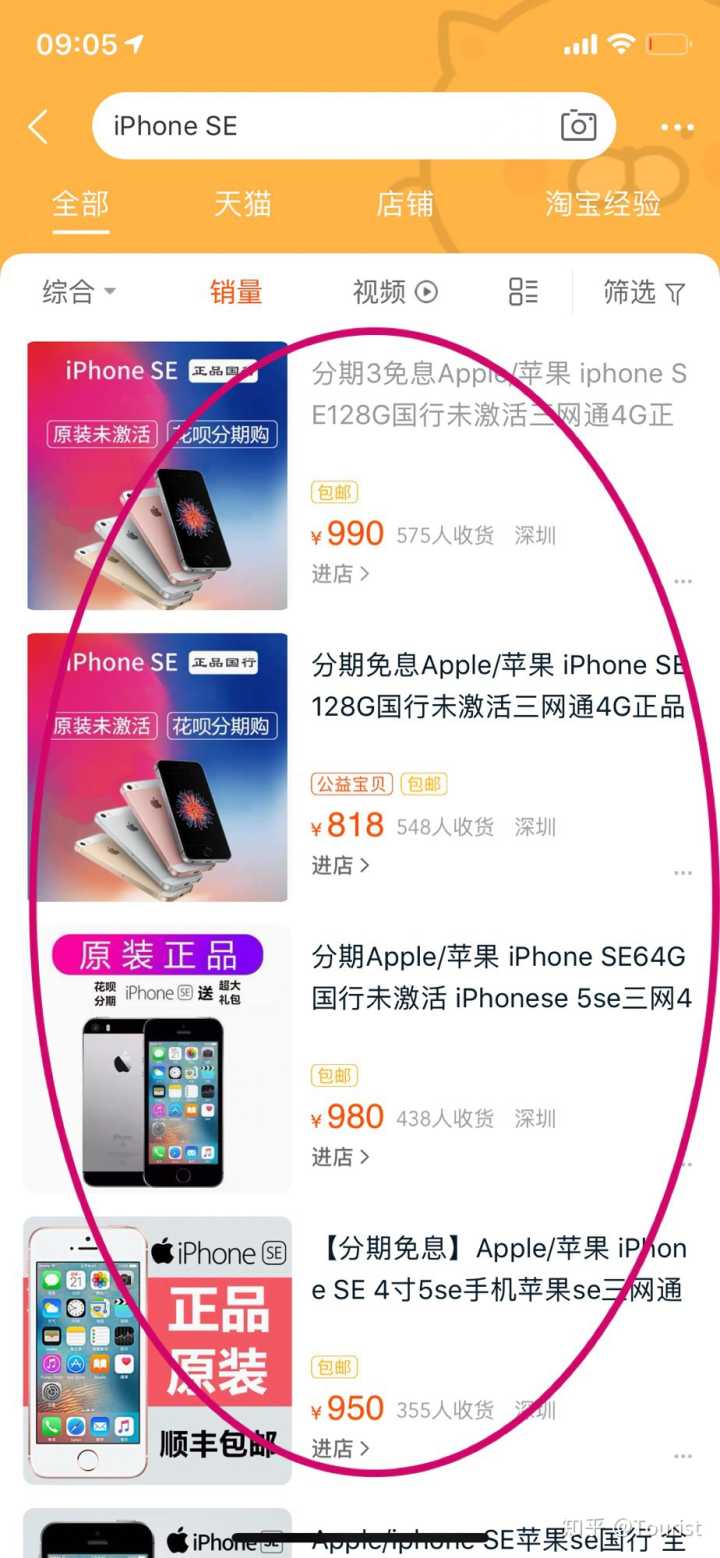Open the ¥990 iPhone SE listing
The width and height of the screenshot is (720, 1558).
tap(498, 395)
